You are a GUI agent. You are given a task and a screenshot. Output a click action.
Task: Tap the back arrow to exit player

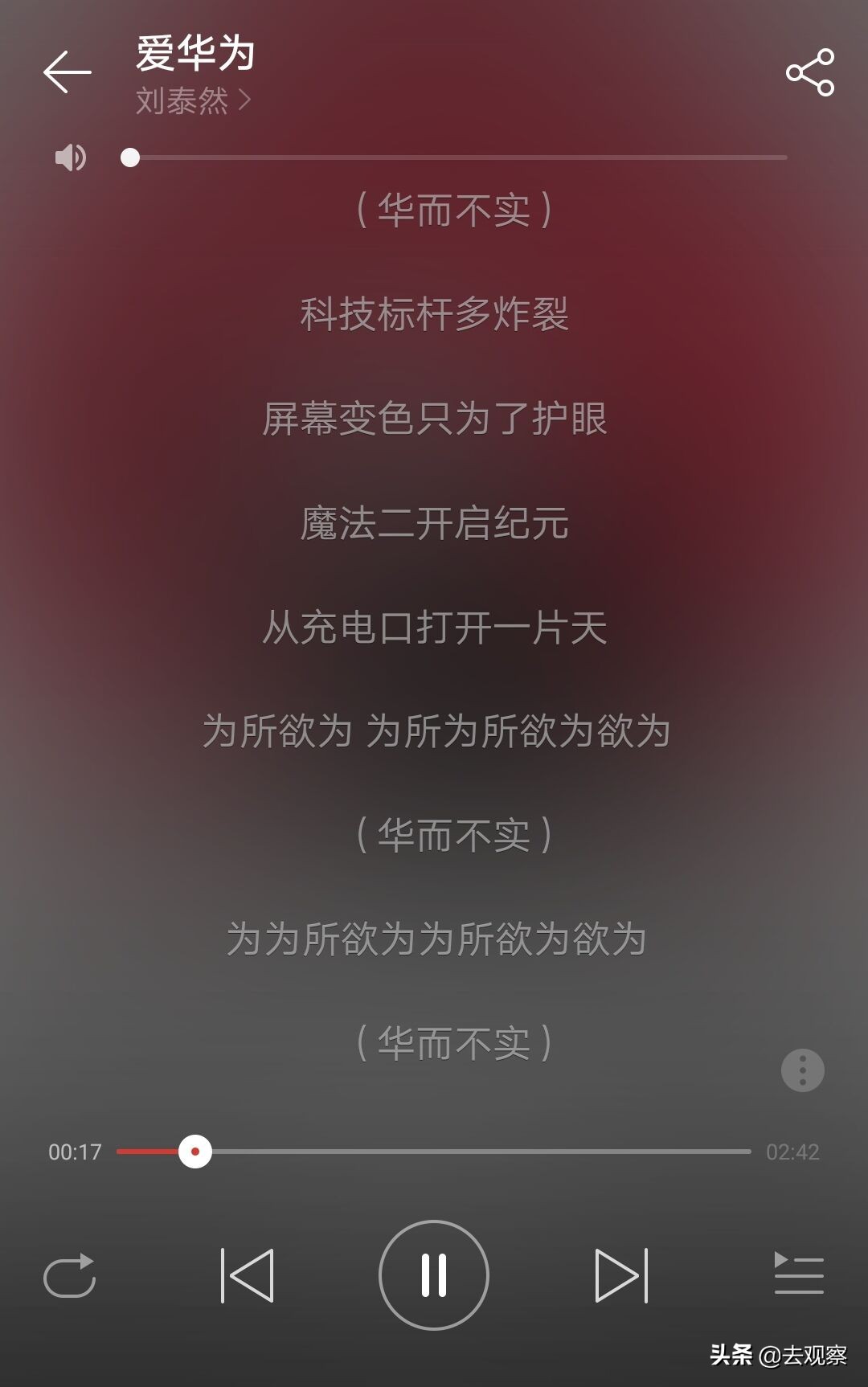click(67, 72)
